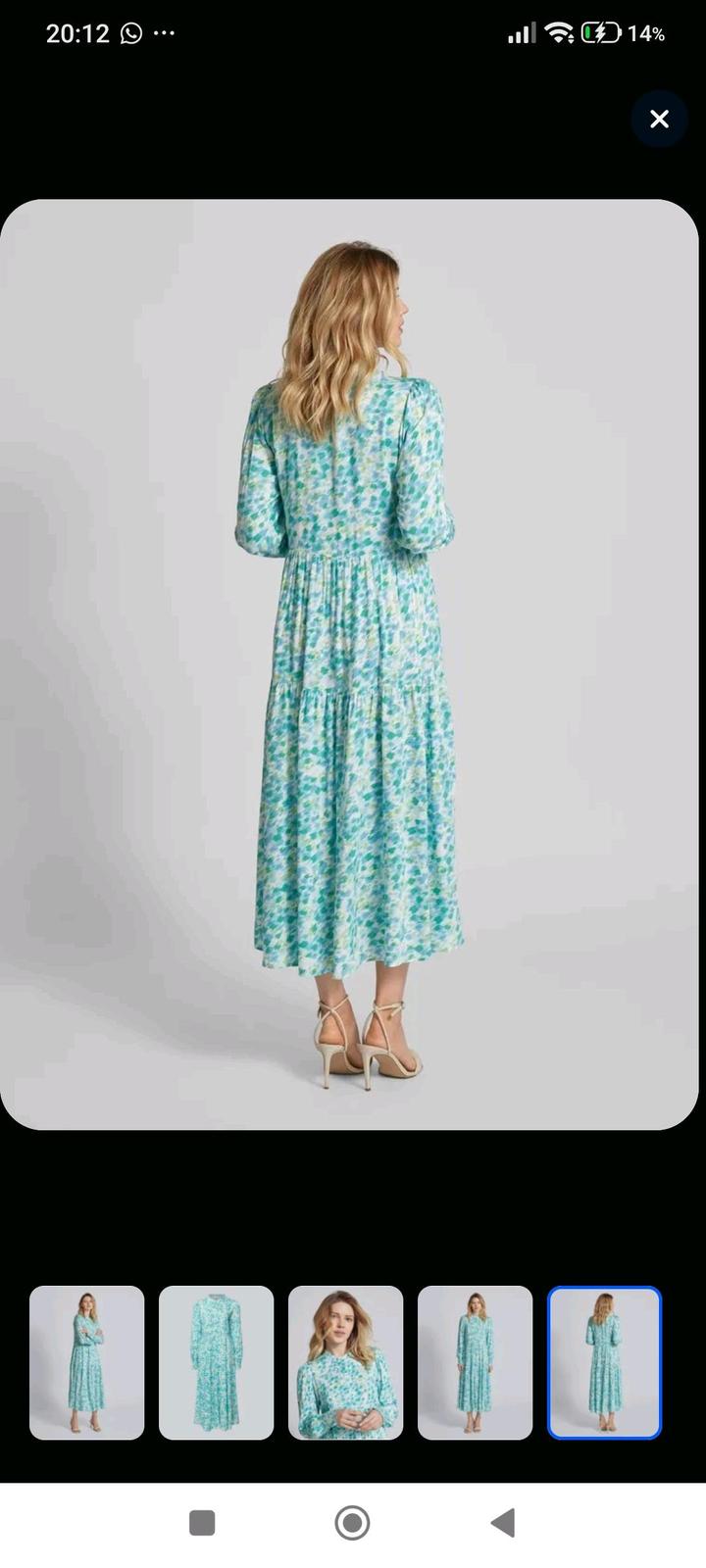This screenshot has height=1568, width=706.
Task: Show the fourth thumbnail with the full front pose
Action: [x=475, y=1362]
